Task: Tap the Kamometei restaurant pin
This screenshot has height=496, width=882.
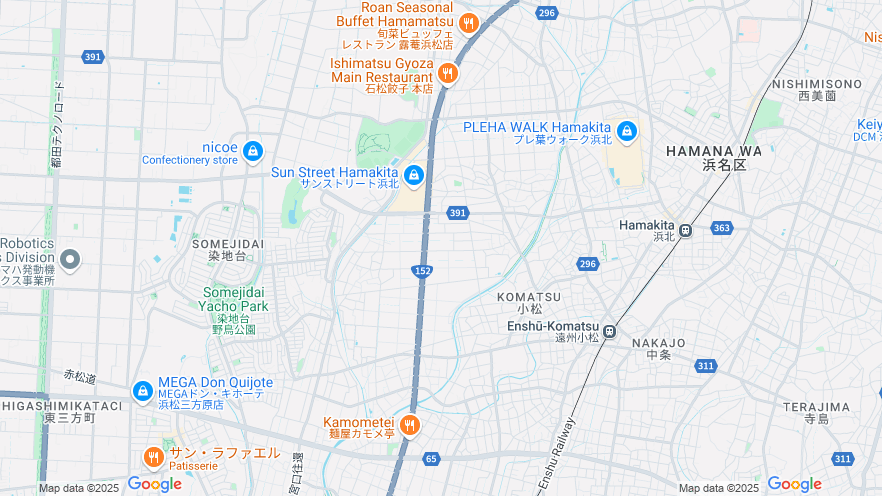Action: (x=408, y=426)
